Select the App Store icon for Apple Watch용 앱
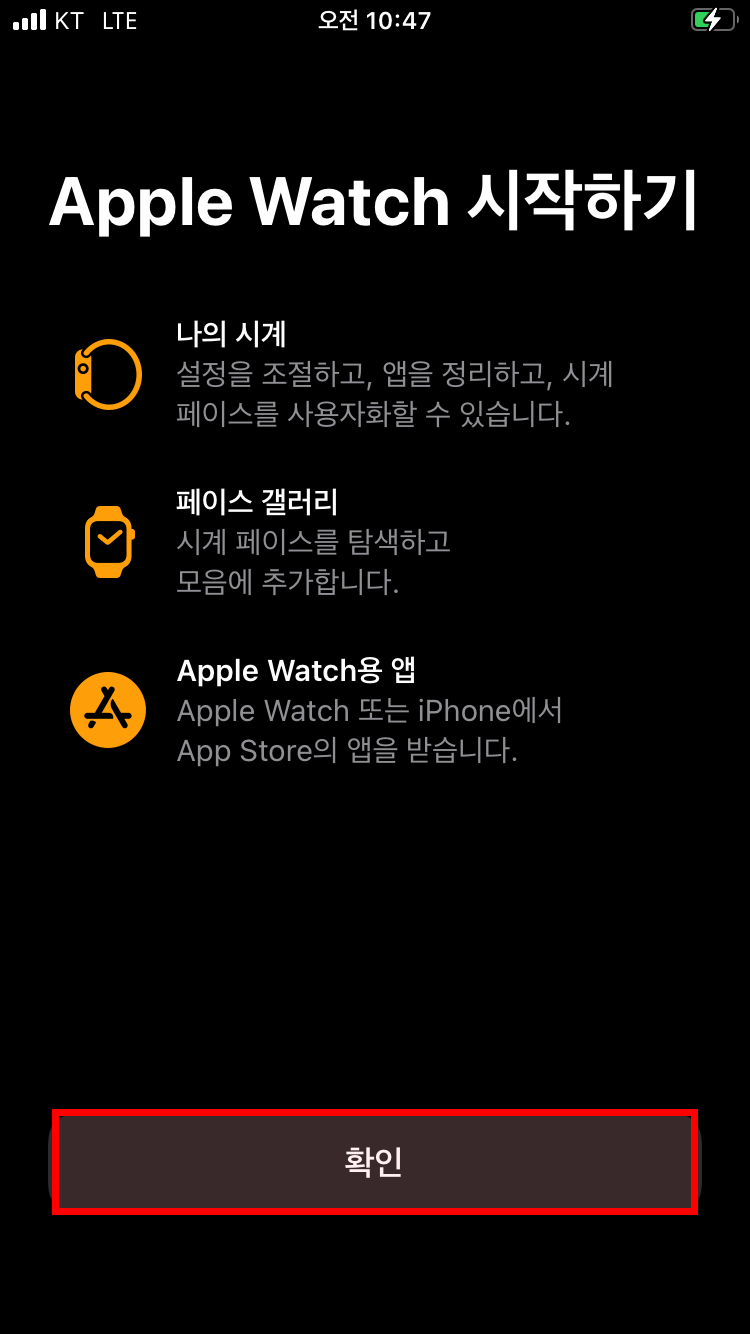Image resolution: width=750 pixels, height=1334 pixels. 107,710
